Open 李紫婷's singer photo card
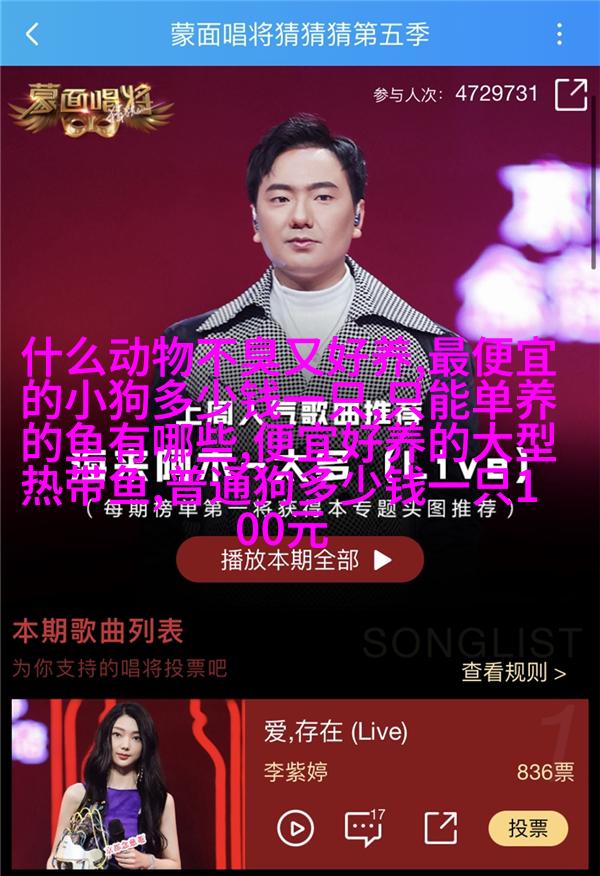600x876 pixels. (128, 787)
